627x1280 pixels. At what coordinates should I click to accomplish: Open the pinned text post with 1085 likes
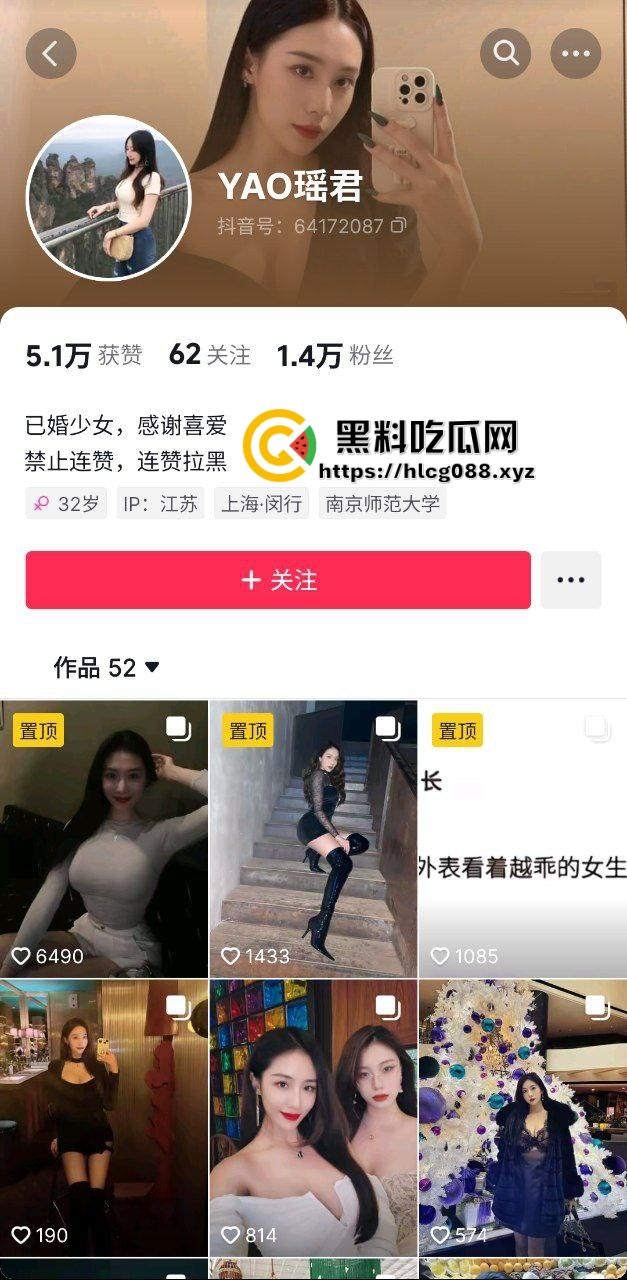click(x=522, y=838)
